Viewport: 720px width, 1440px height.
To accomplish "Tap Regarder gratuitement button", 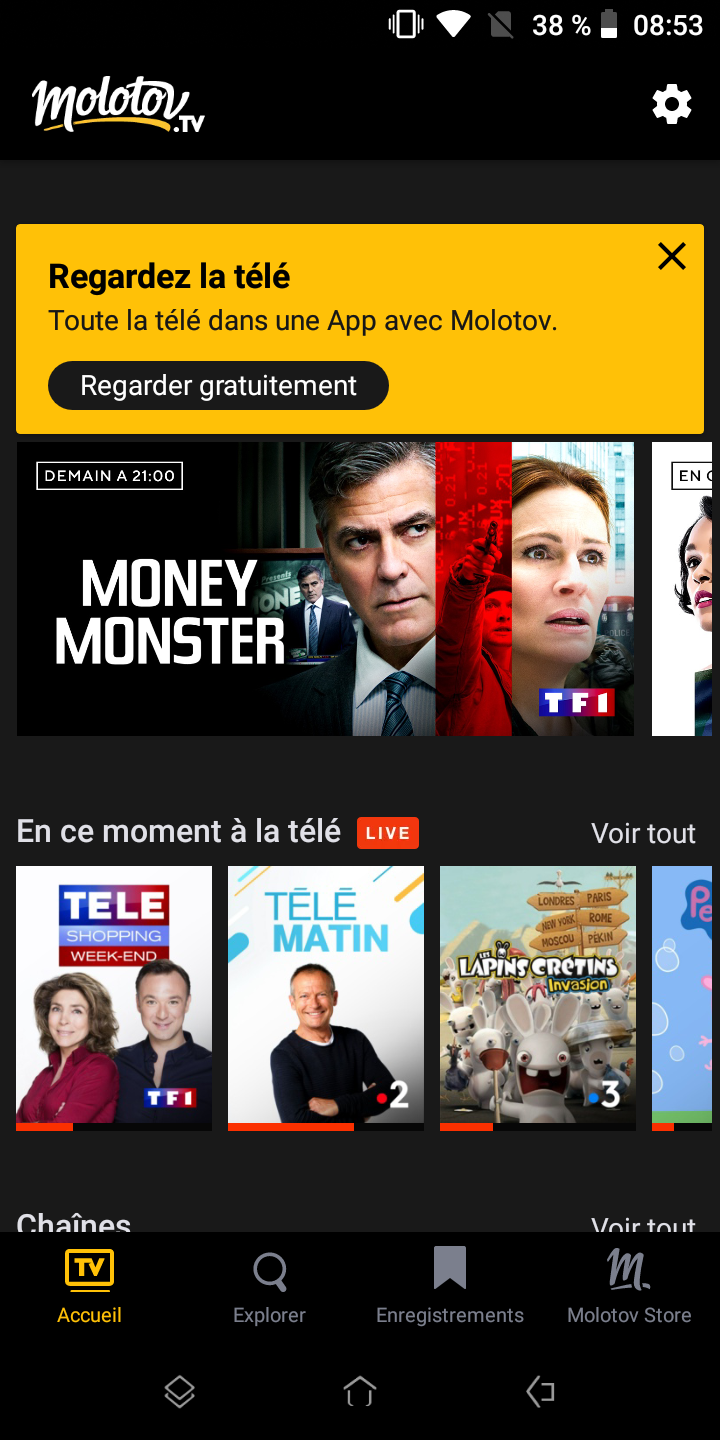I will point(218,386).
